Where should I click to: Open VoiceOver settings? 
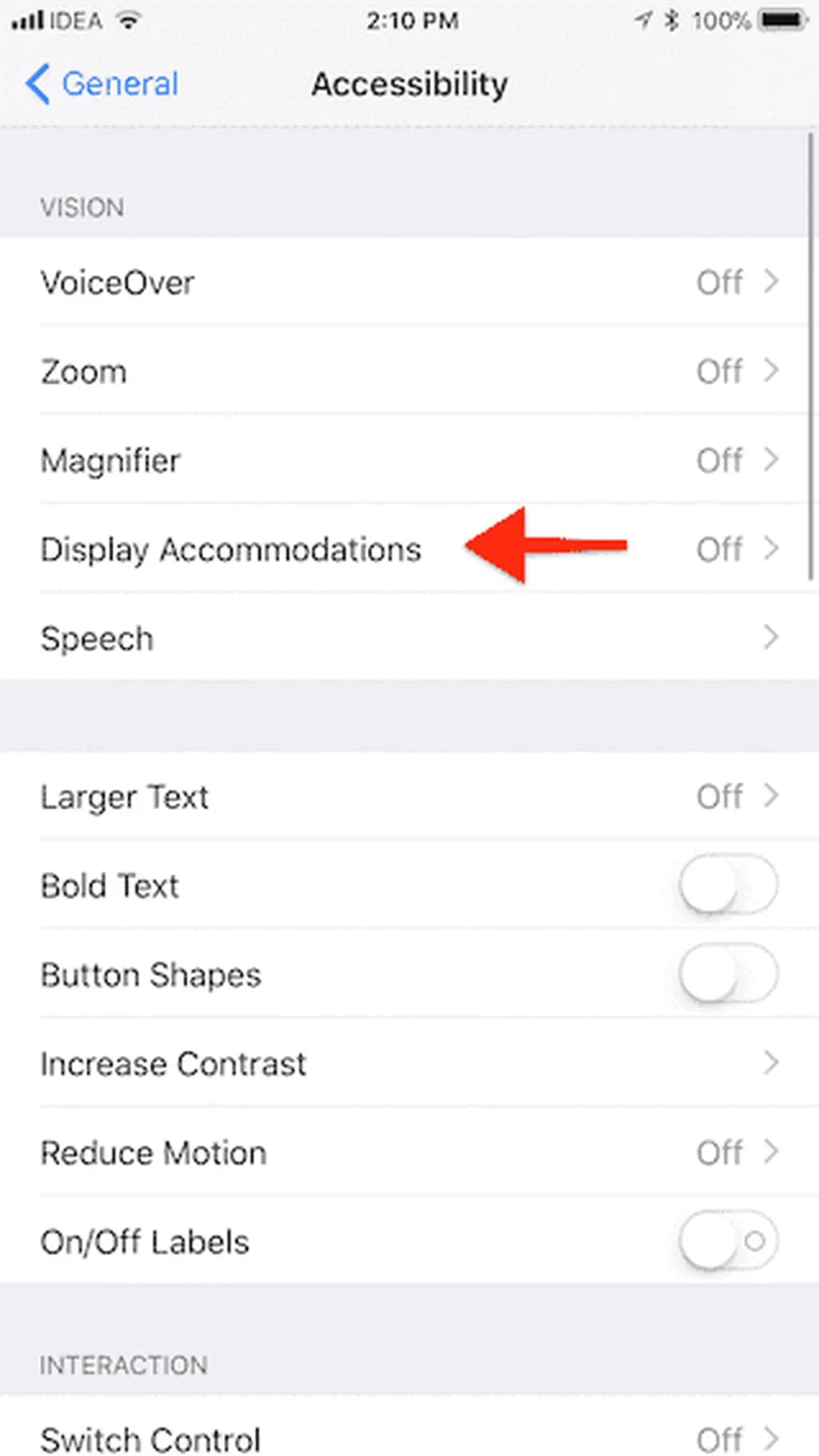pyautogui.click(x=408, y=282)
